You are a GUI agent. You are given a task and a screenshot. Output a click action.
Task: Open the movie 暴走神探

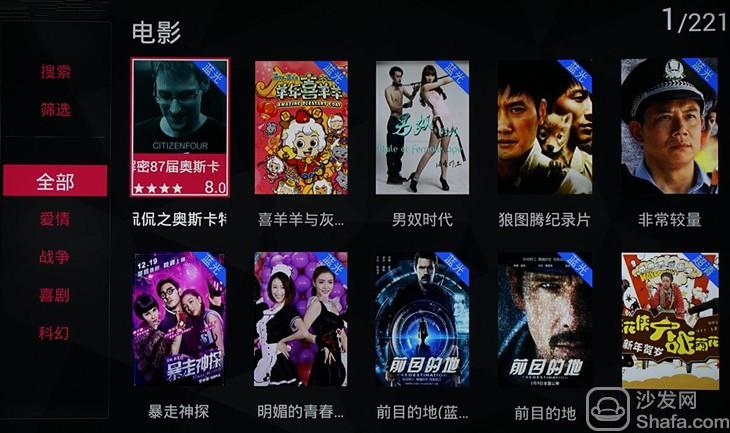[180, 320]
